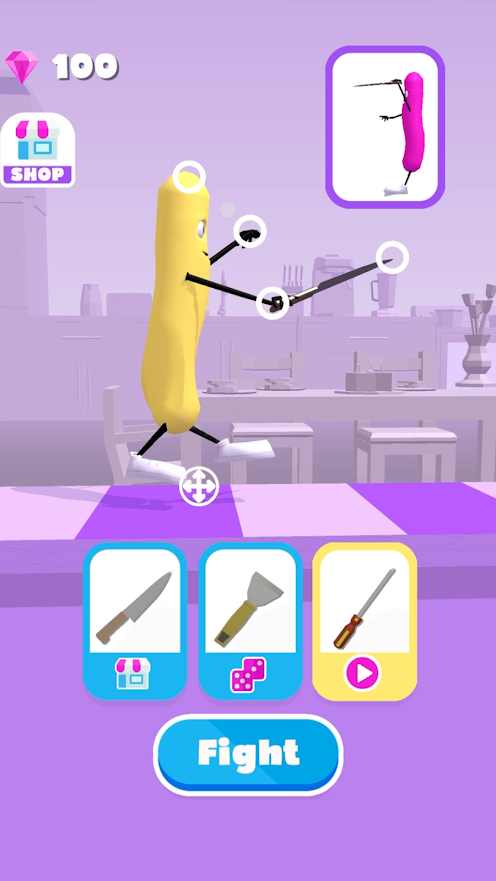Open the Shop

point(38,150)
